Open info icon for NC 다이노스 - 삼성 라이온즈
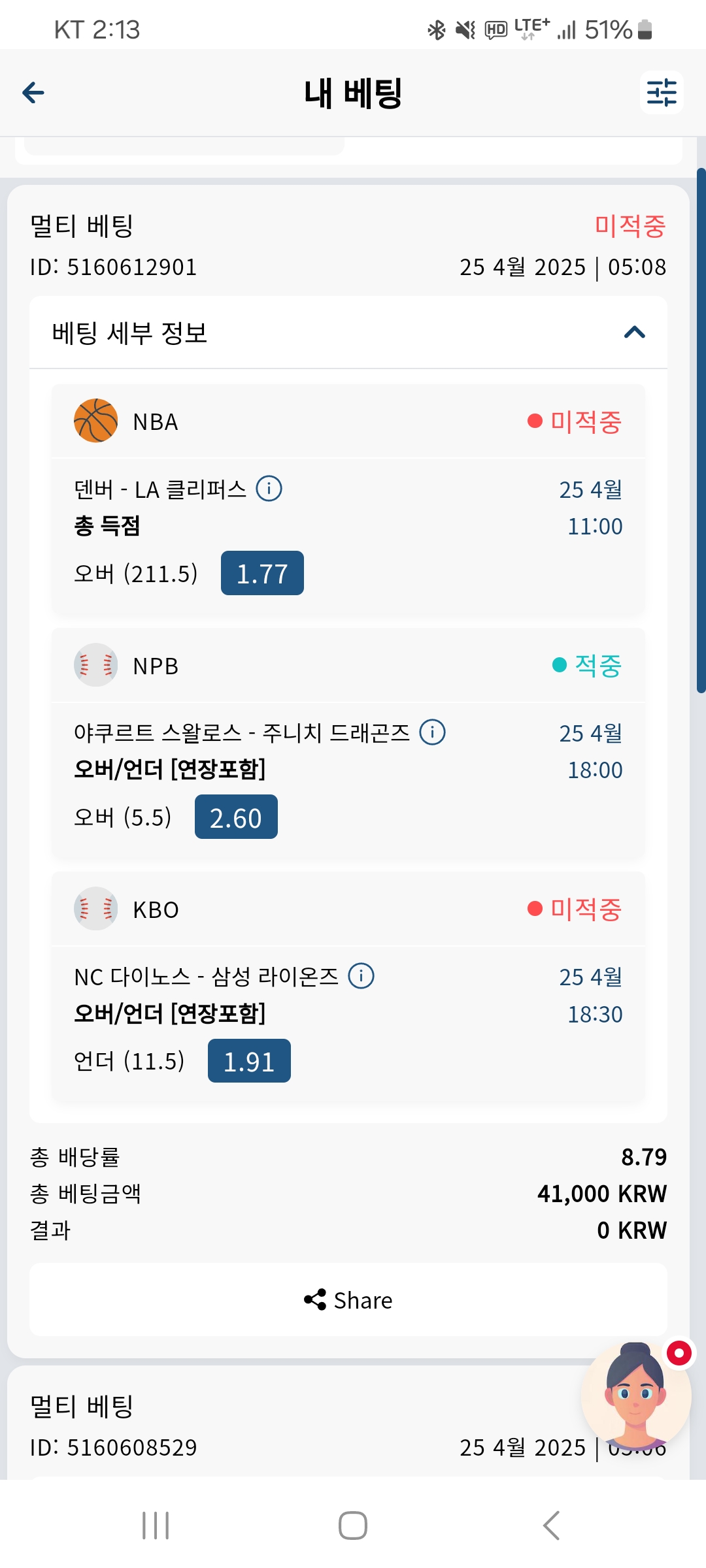This screenshot has width=706, height=1568. (361, 976)
